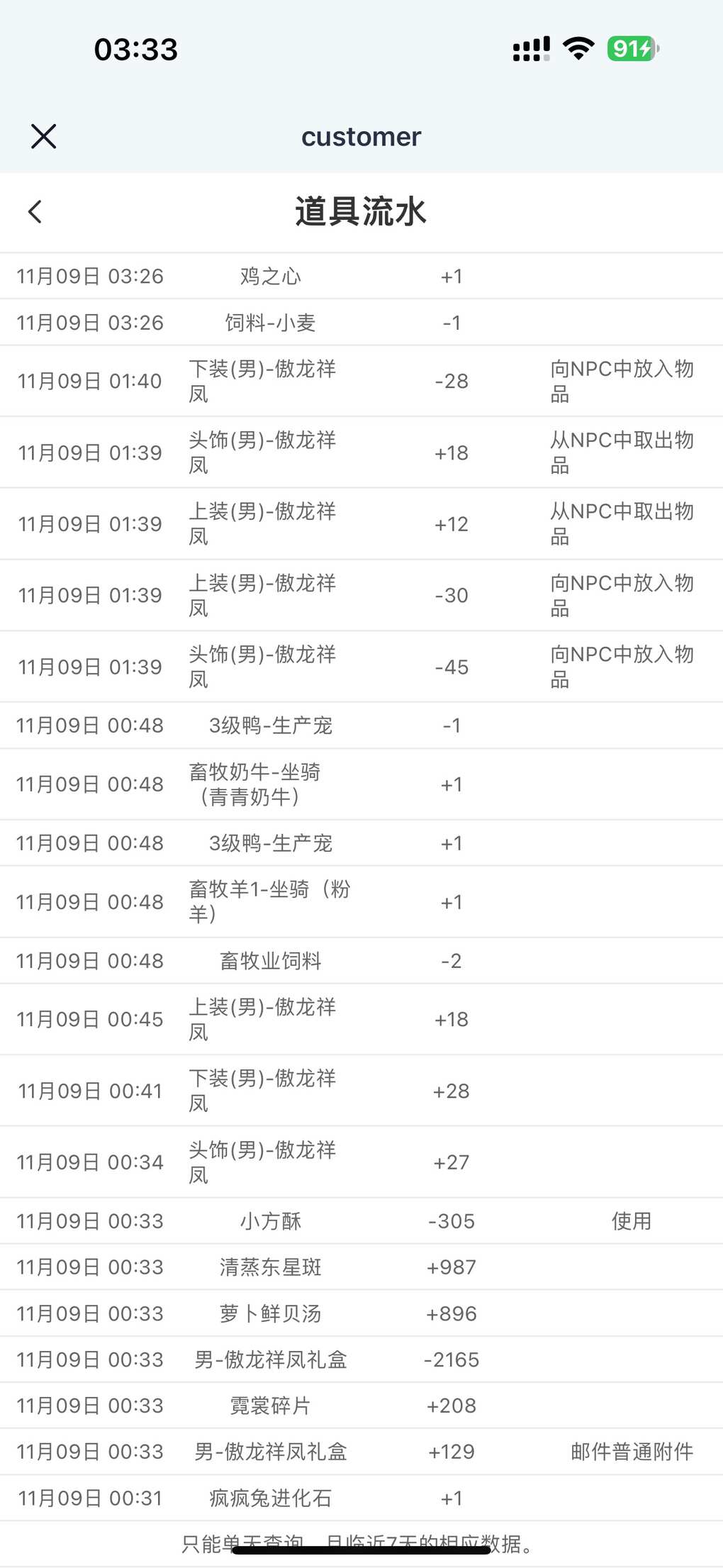The height and width of the screenshot is (1568, 723).
Task: Go back from the 道具流水 page
Action: (x=35, y=211)
